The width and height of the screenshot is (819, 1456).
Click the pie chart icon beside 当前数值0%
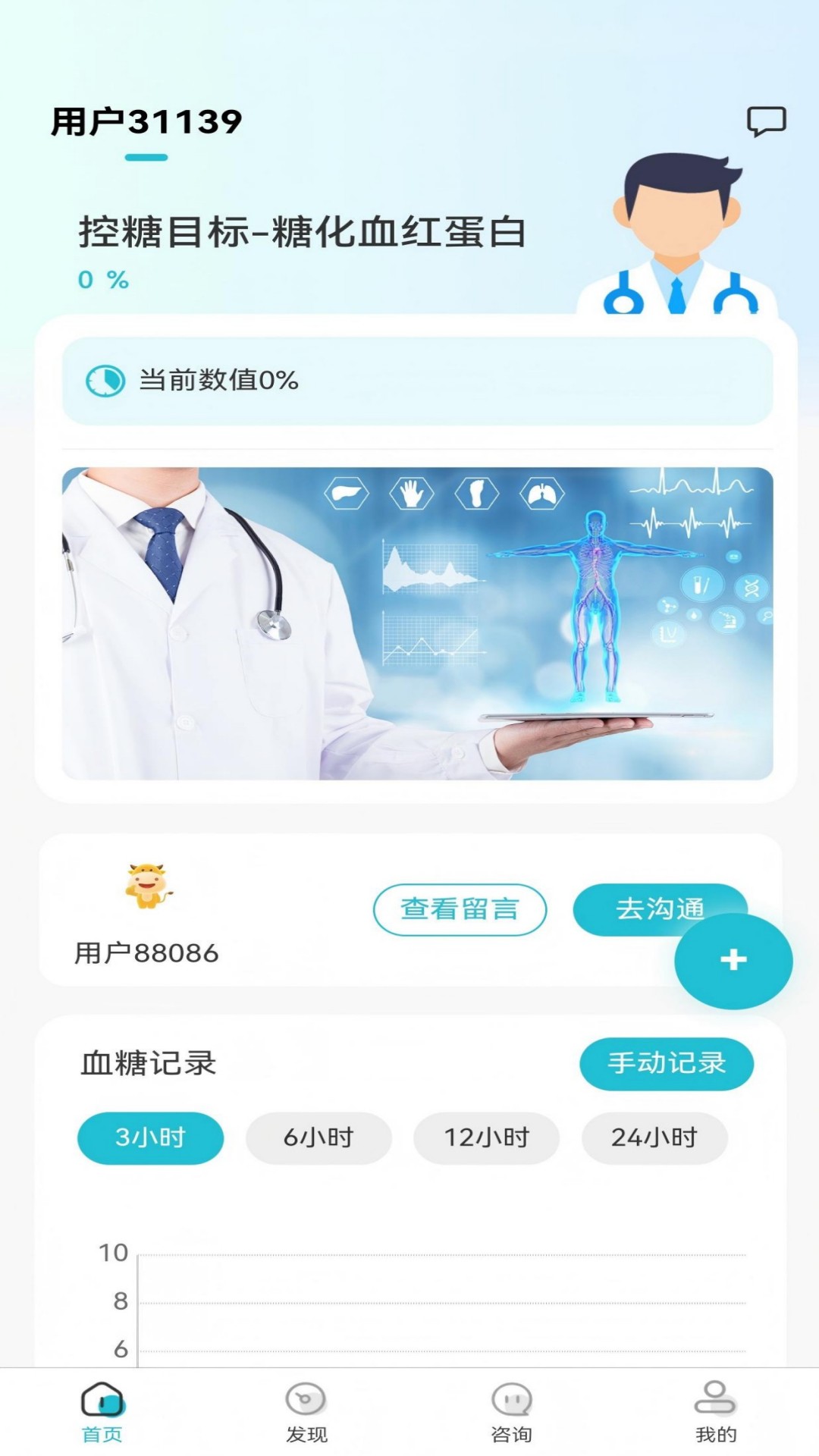point(106,381)
